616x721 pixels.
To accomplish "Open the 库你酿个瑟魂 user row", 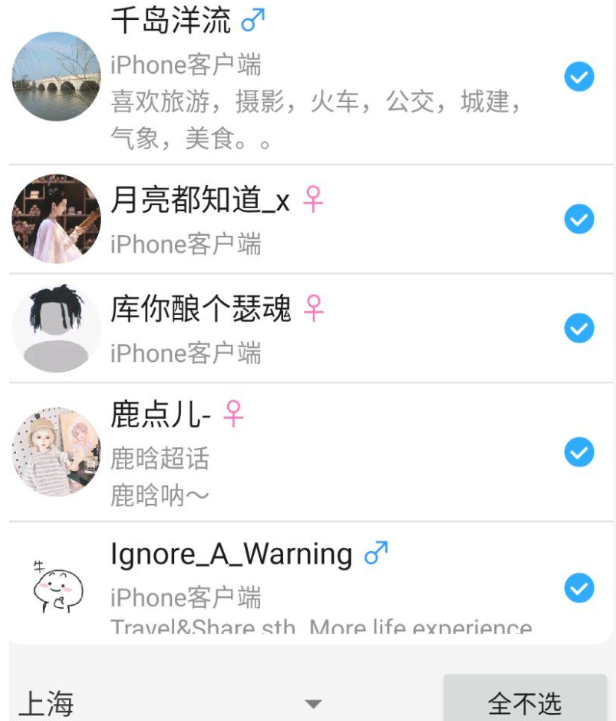I will [x=300, y=329].
